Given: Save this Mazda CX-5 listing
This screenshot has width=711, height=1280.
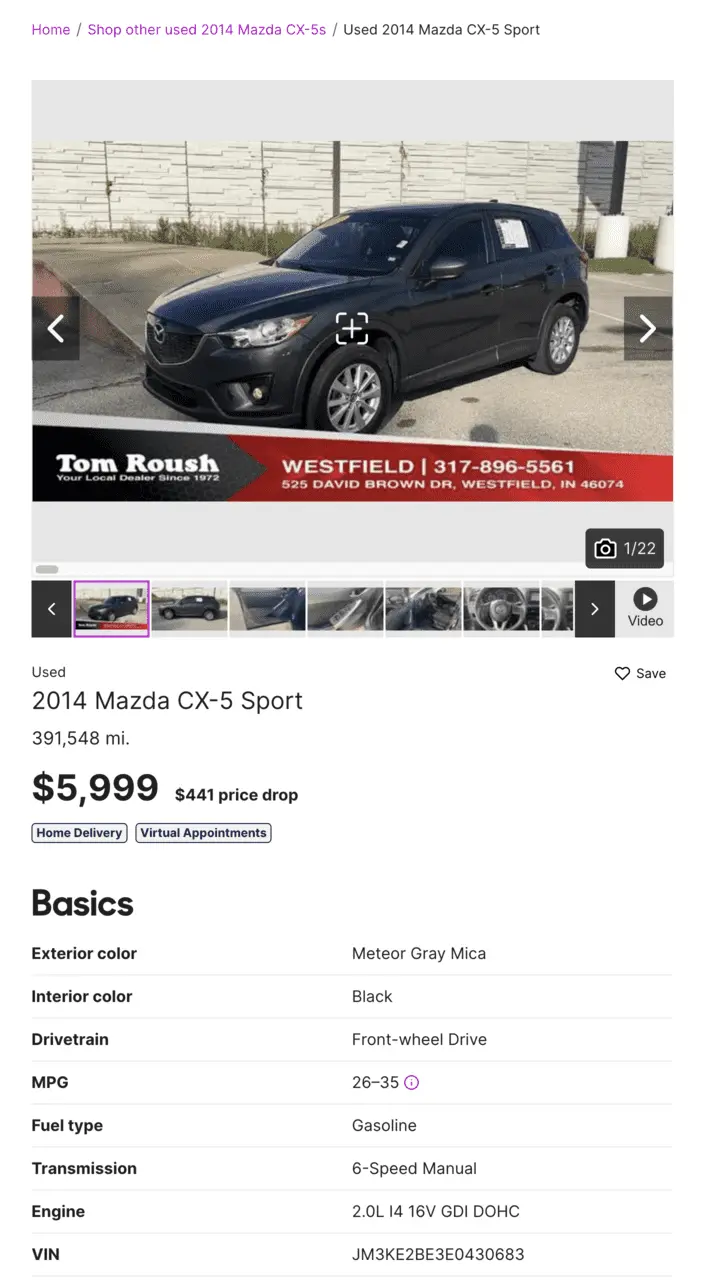Looking at the screenshot, I should click(x=640, y=673).
